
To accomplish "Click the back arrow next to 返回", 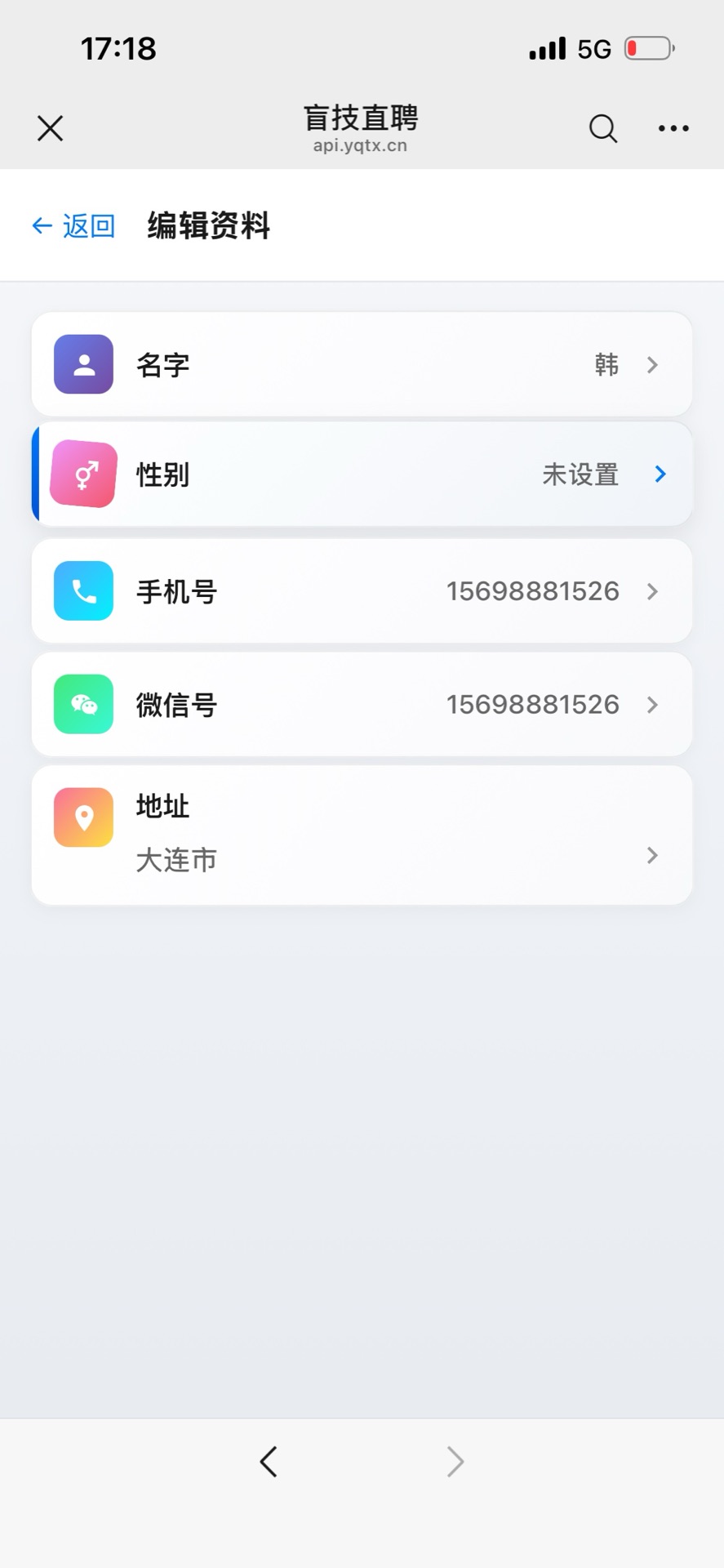I will click(x=41, y=225).
